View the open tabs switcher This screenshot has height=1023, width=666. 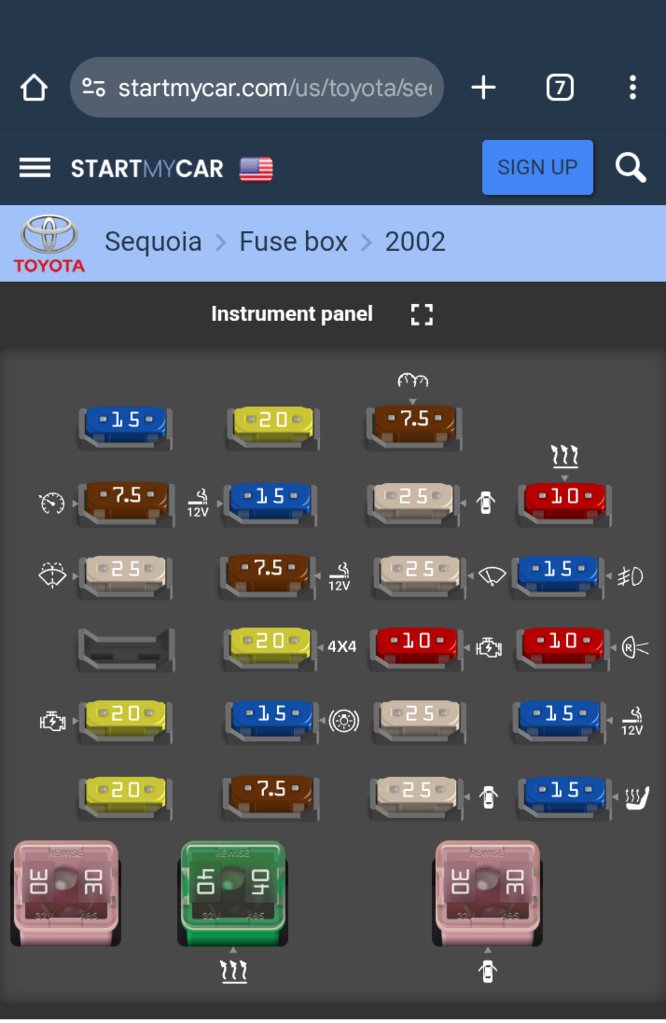[560, 88]
